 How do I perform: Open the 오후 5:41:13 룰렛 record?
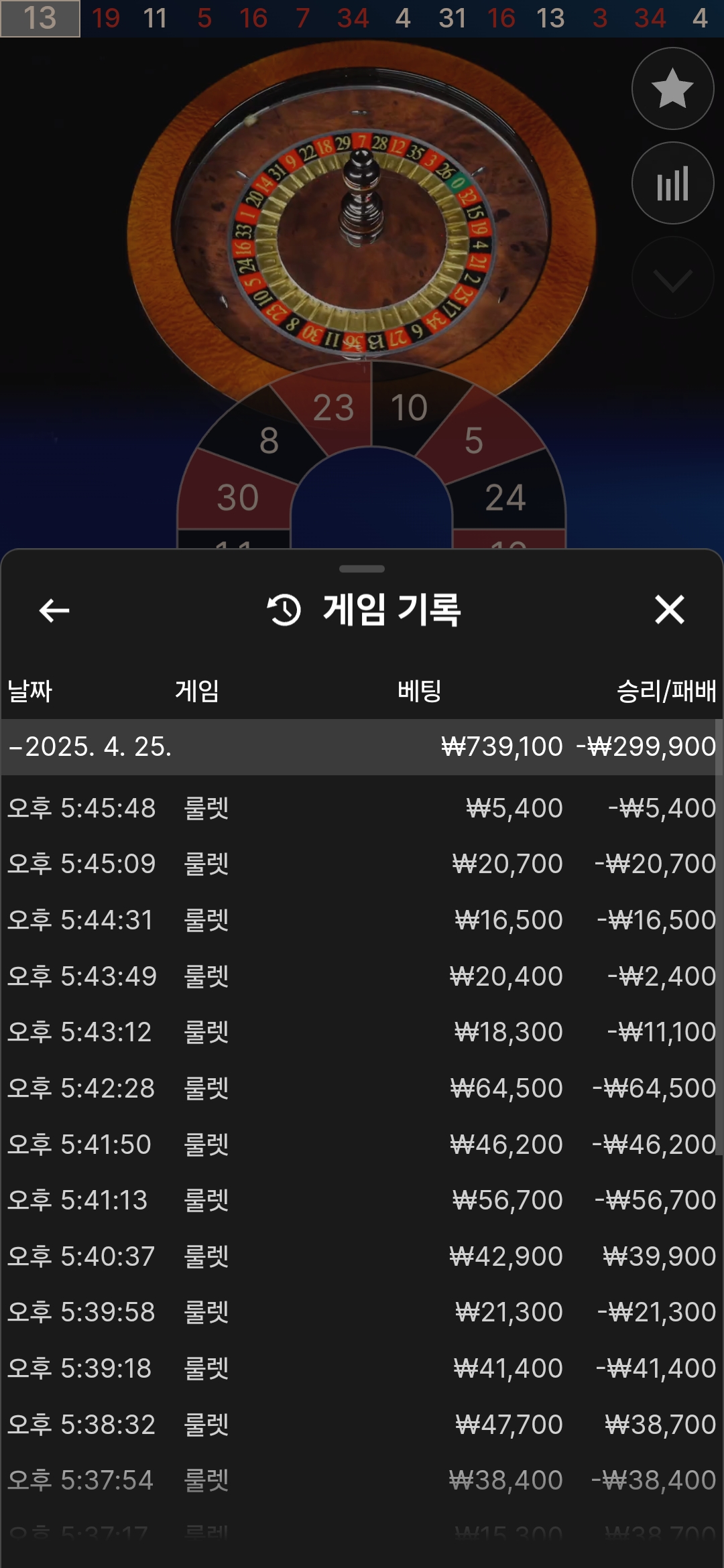tap(362, 1200)
